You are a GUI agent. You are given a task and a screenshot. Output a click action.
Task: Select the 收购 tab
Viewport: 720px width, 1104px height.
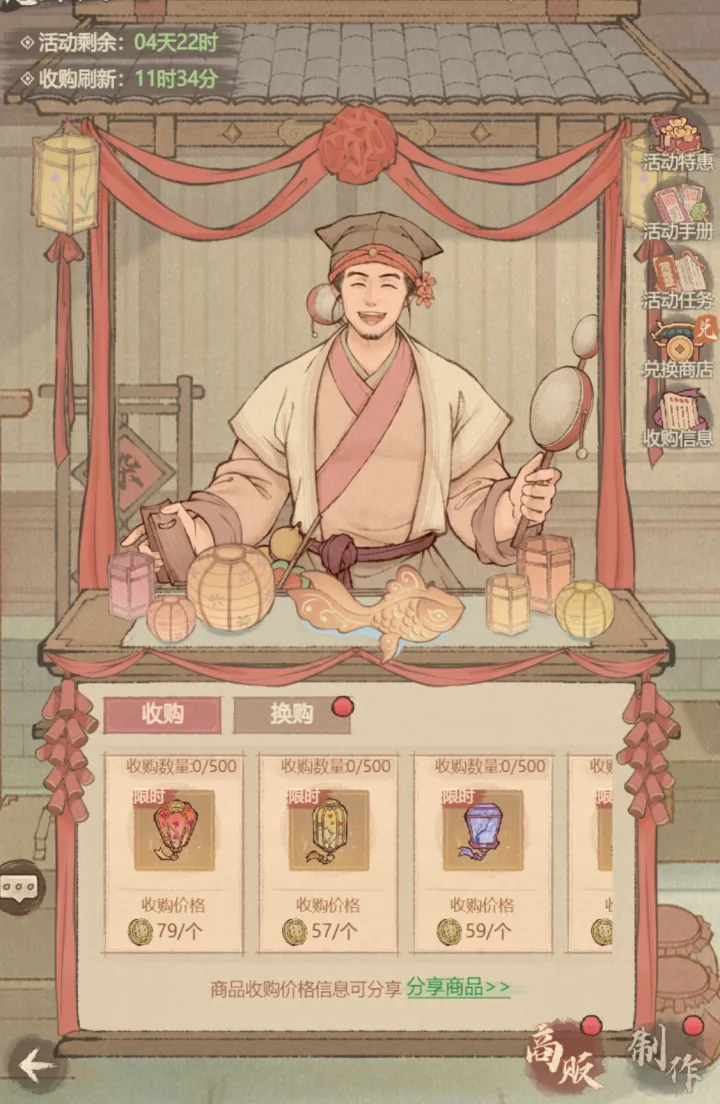pyautogui.click(x=162, y=714)
